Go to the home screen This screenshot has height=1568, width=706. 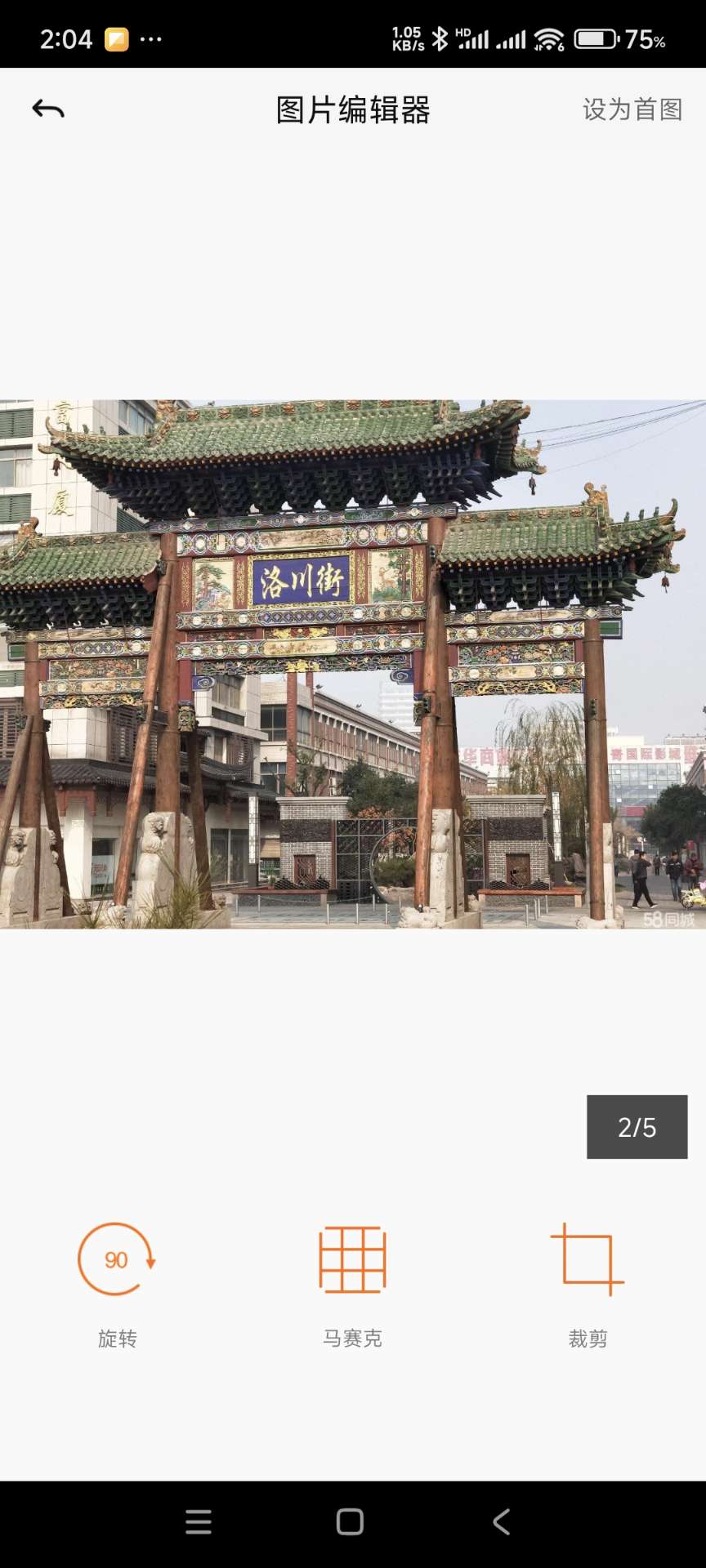(x=350, y=1521)
